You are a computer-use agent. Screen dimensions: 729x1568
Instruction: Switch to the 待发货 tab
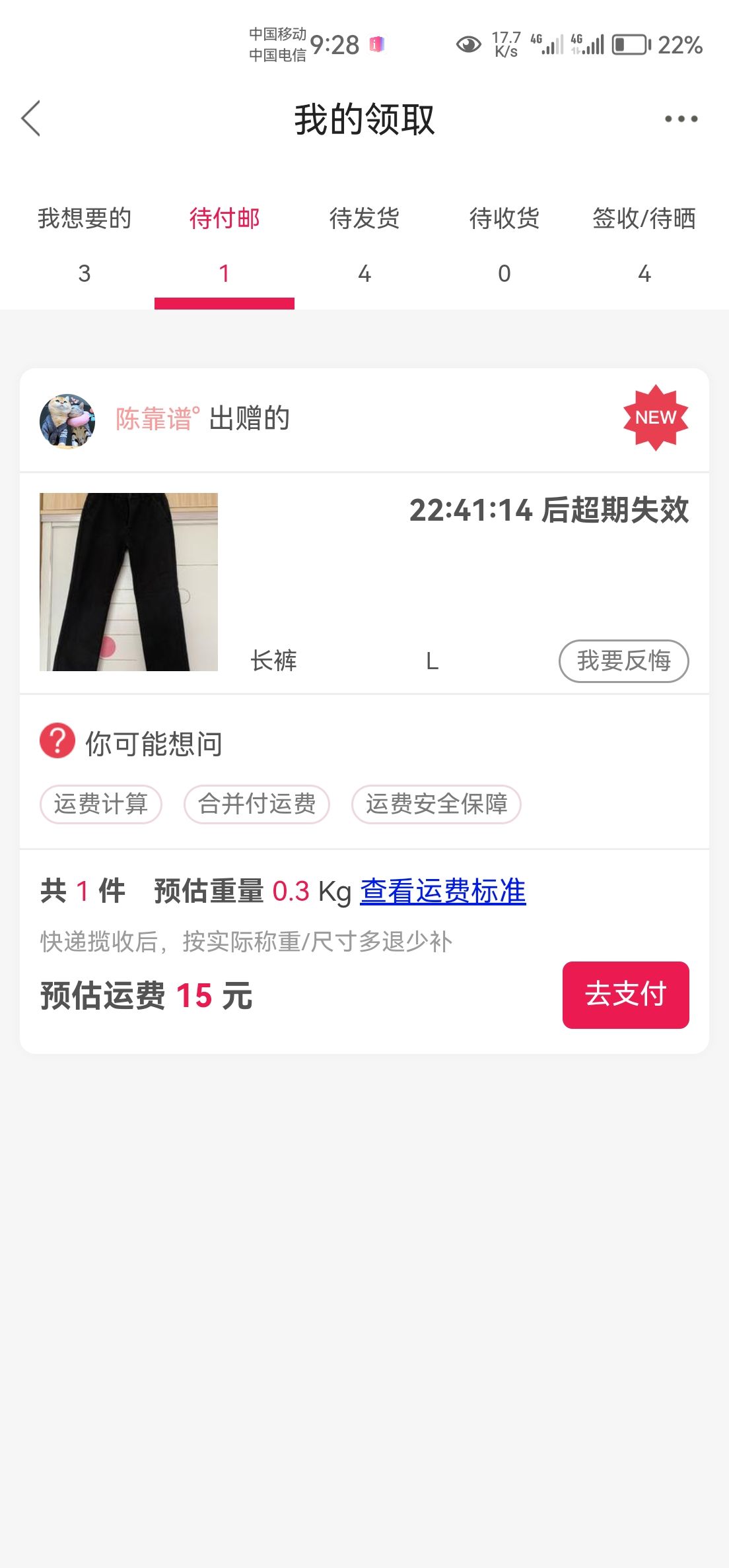pyautogui.click(x=364, y=245)
